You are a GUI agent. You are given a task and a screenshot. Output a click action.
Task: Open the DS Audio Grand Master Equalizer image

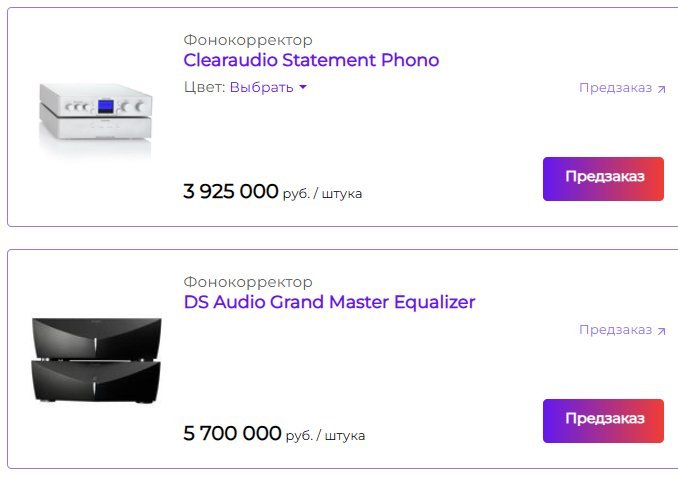[x=96, y=360]
